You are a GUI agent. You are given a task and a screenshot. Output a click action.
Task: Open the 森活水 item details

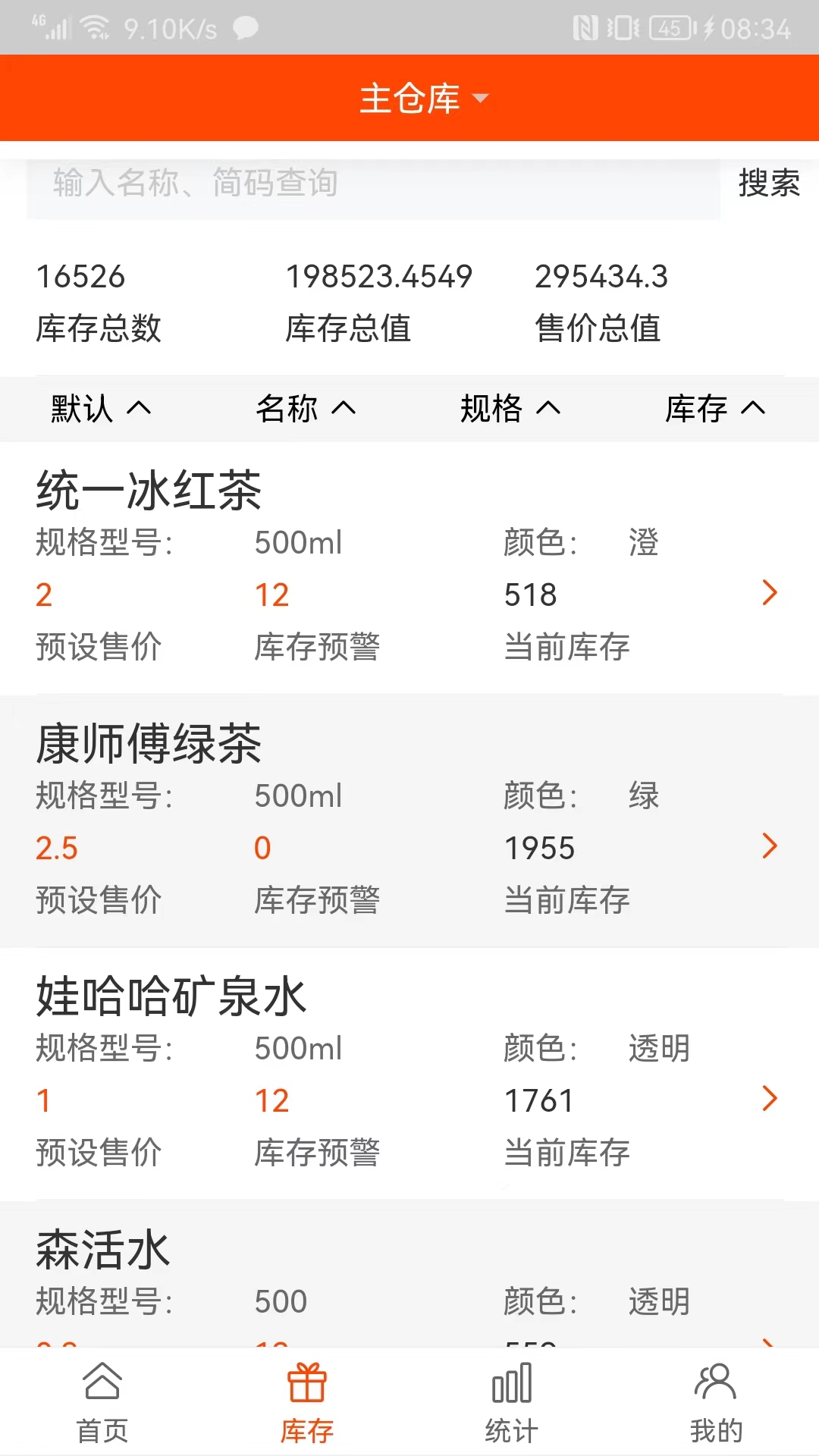pyautogui.click(x=409, y=1274)
